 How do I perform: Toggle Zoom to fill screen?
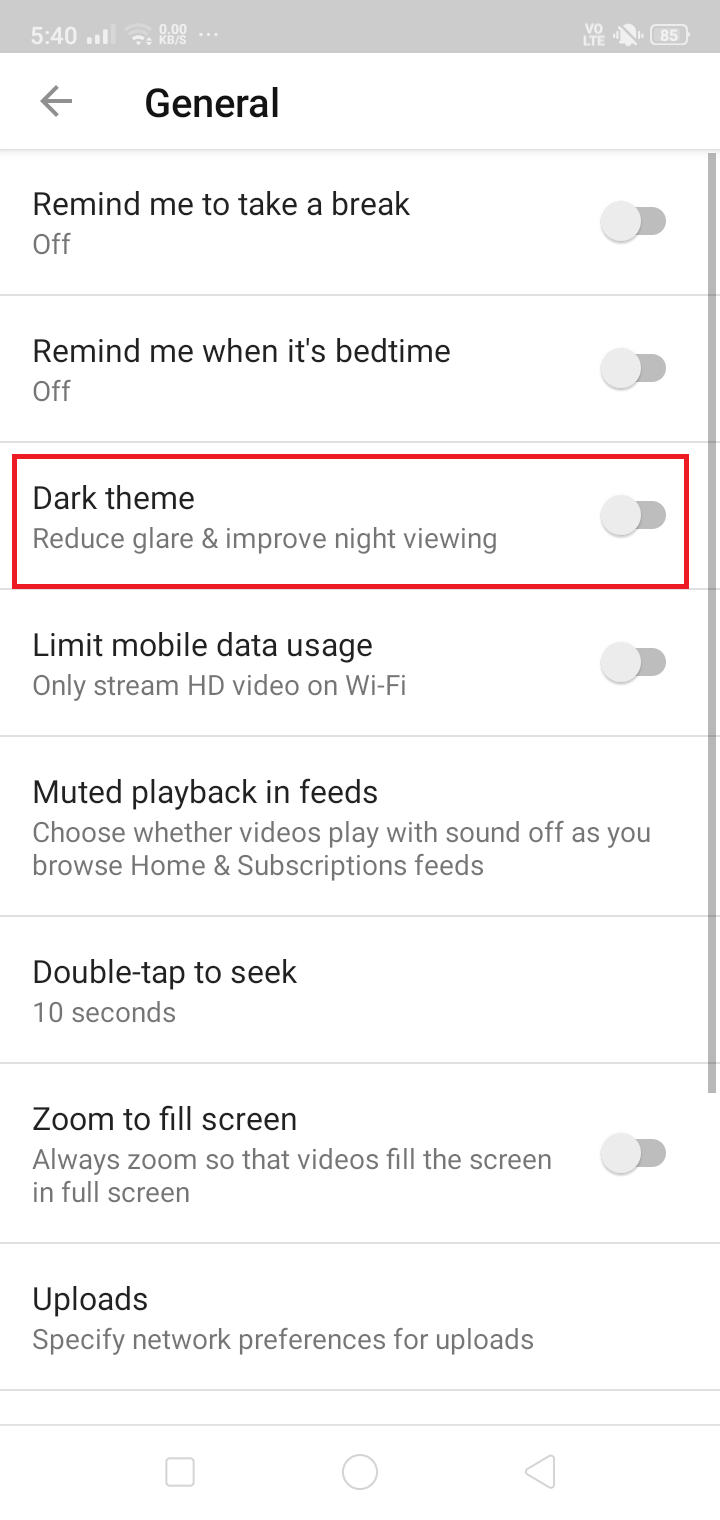[633, 1154]
